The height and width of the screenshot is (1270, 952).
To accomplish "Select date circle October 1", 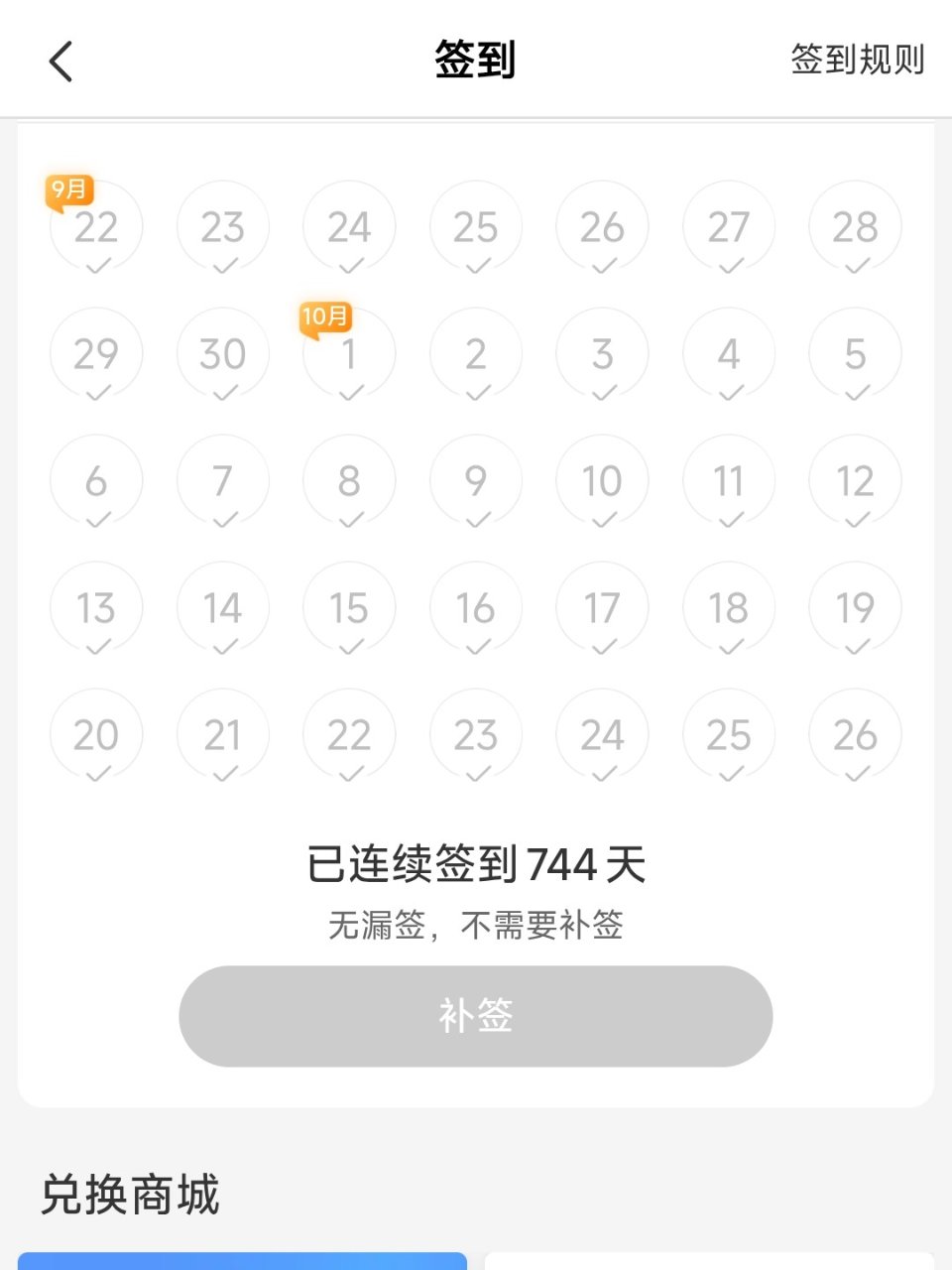I will coord(348,353).
